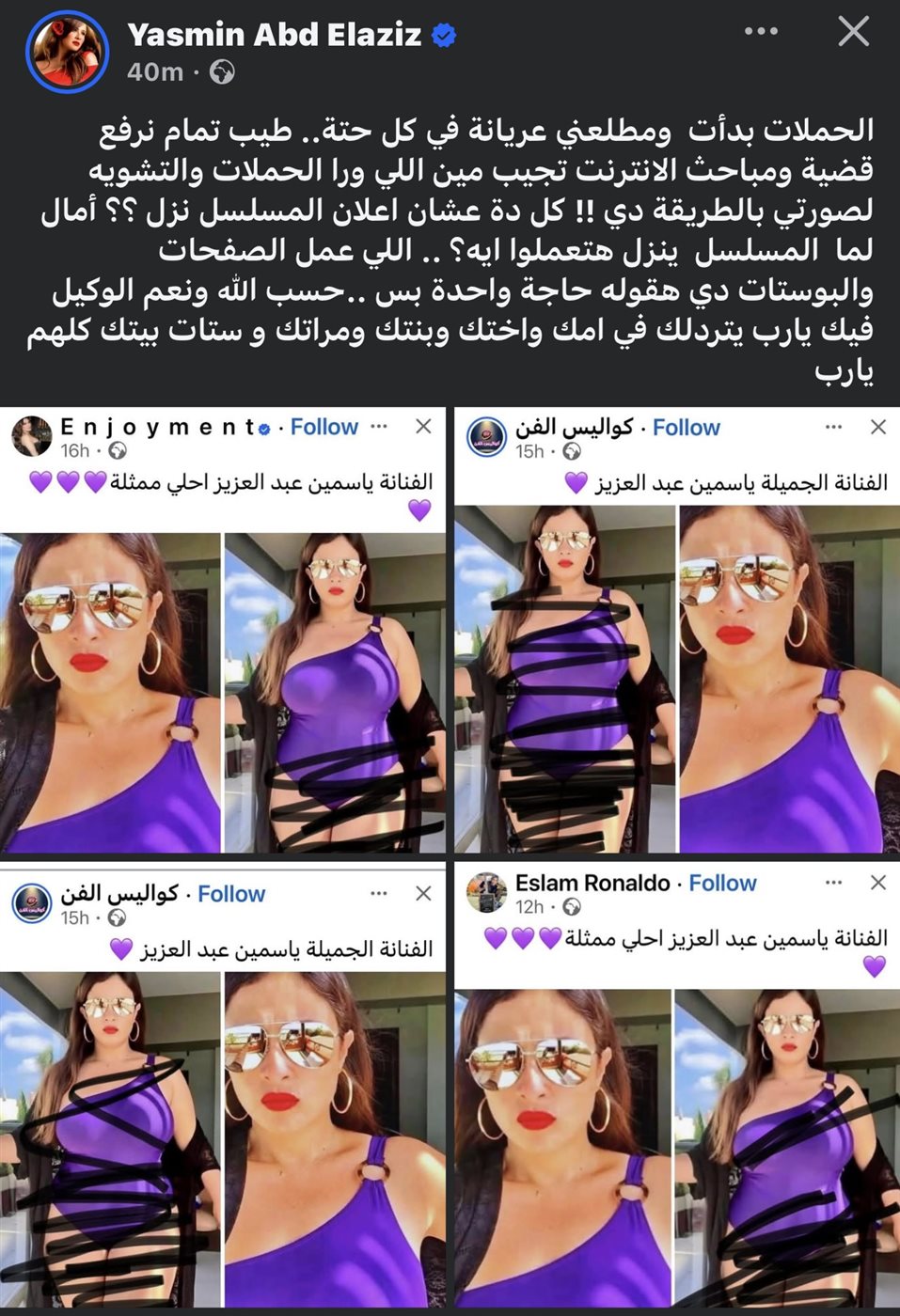Open the attached collage image in the post

(x=450, y=855)
